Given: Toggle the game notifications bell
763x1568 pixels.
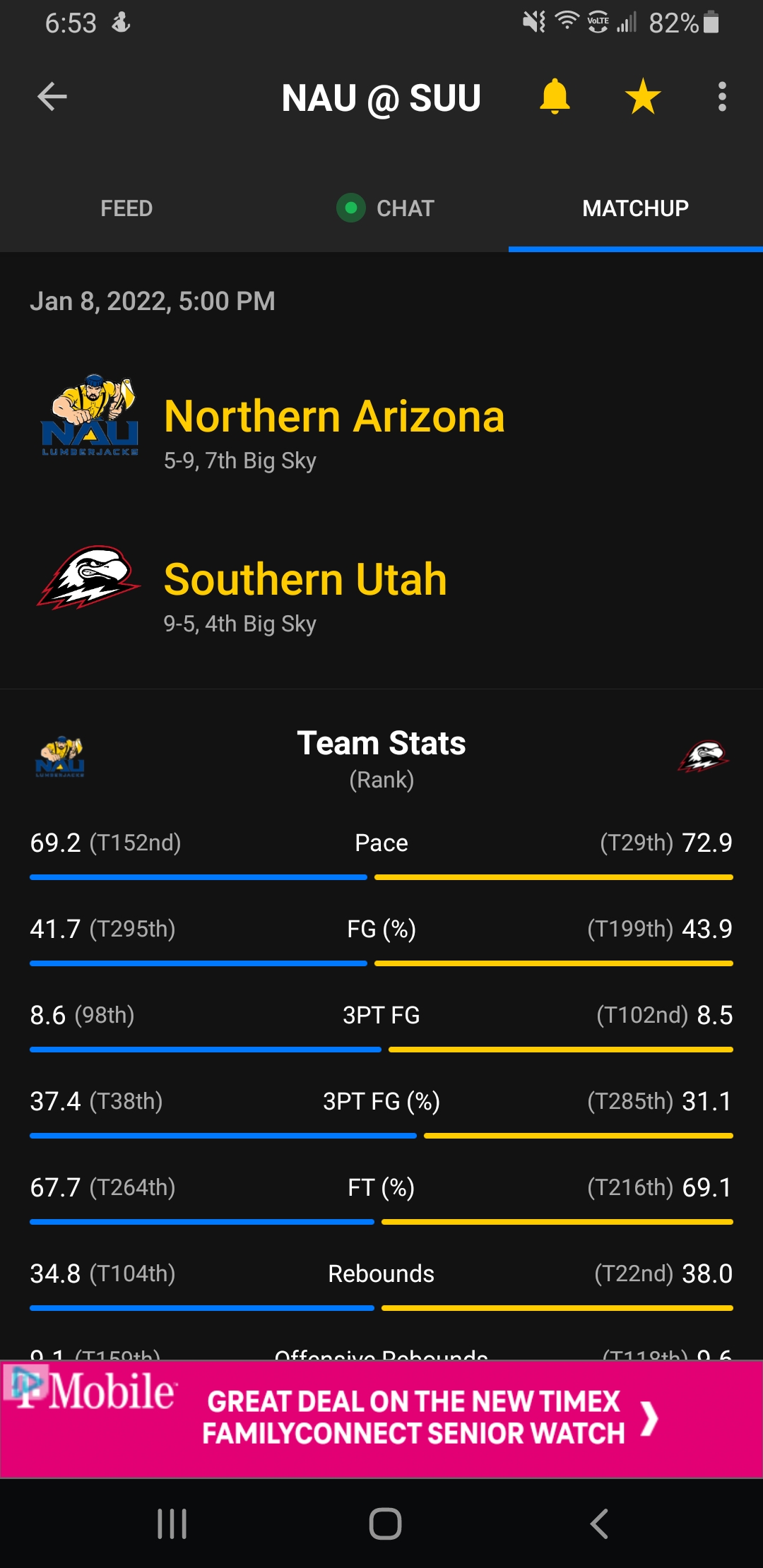Looking at the screenshot, I should pyautogui.click(x=555, y=97).
